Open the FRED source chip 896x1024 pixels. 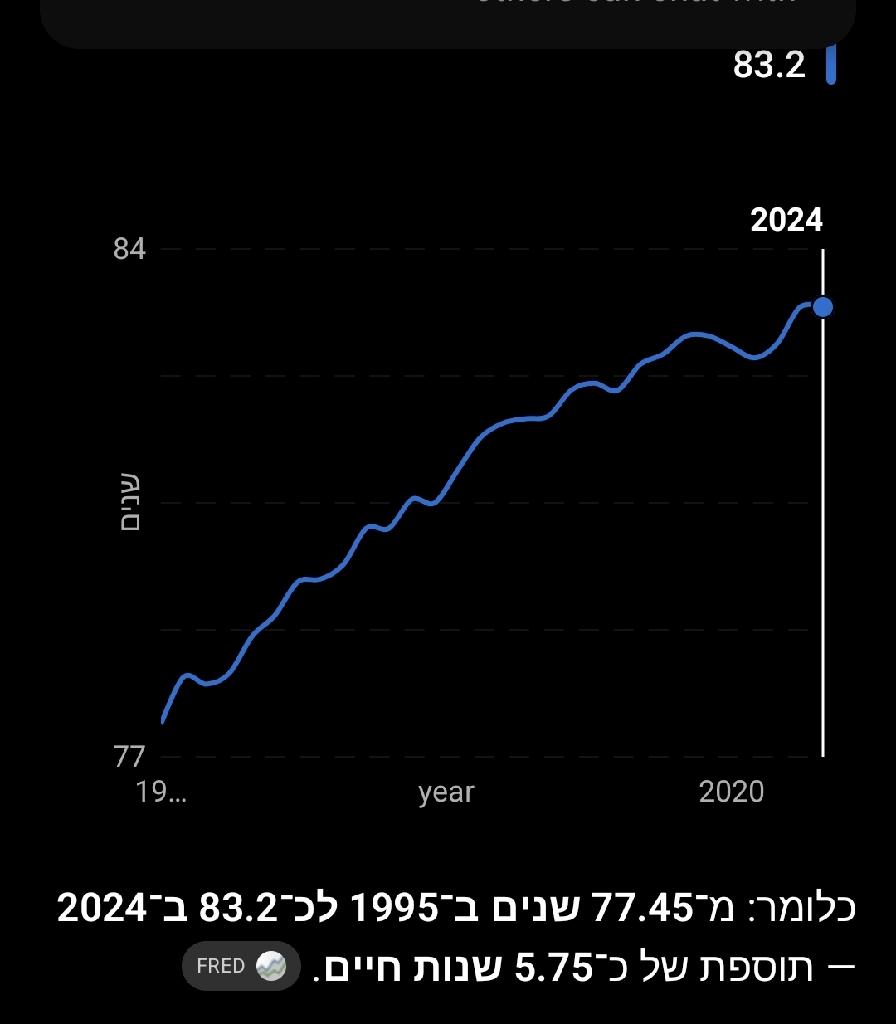[241, 966]
